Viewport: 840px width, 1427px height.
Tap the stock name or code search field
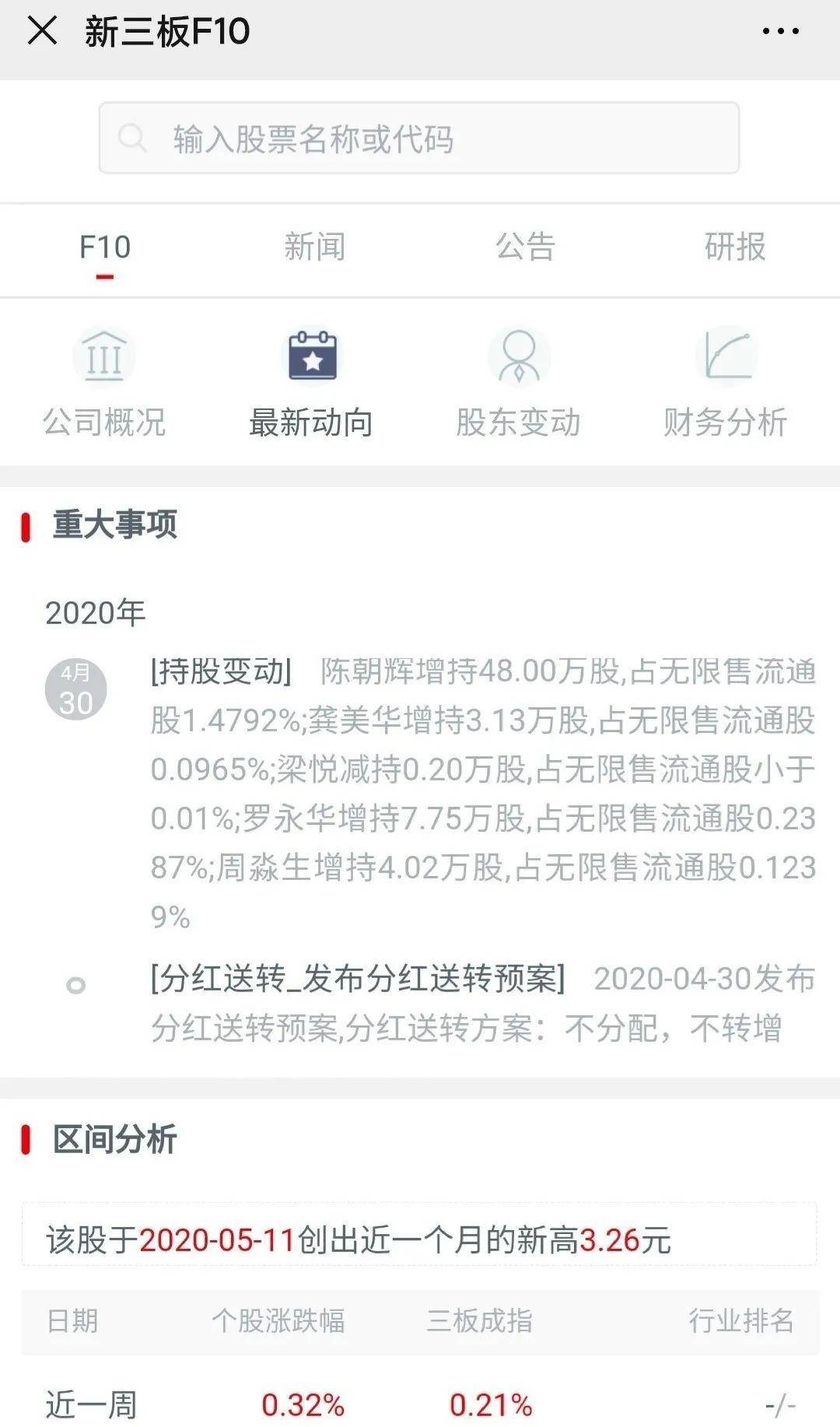coord(418,138)
